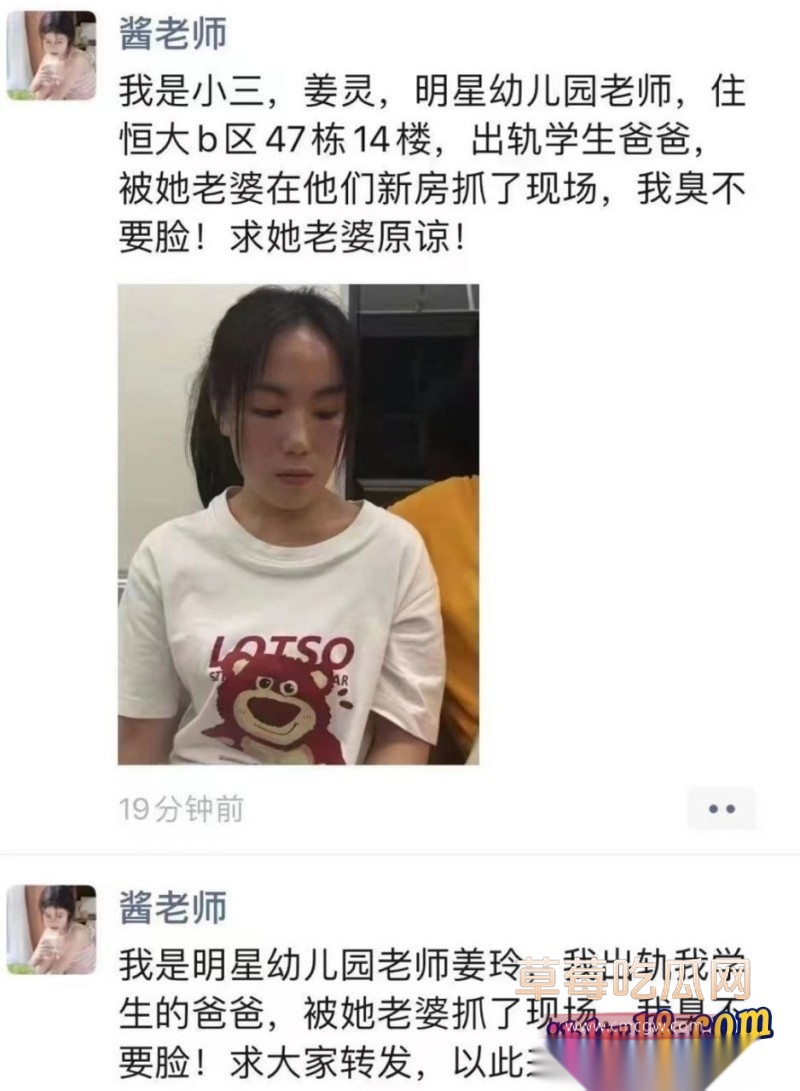Open the first post's profile avatar
Image resolution: width=800 pixels, height=1091 pixels.
coord(51,56)
